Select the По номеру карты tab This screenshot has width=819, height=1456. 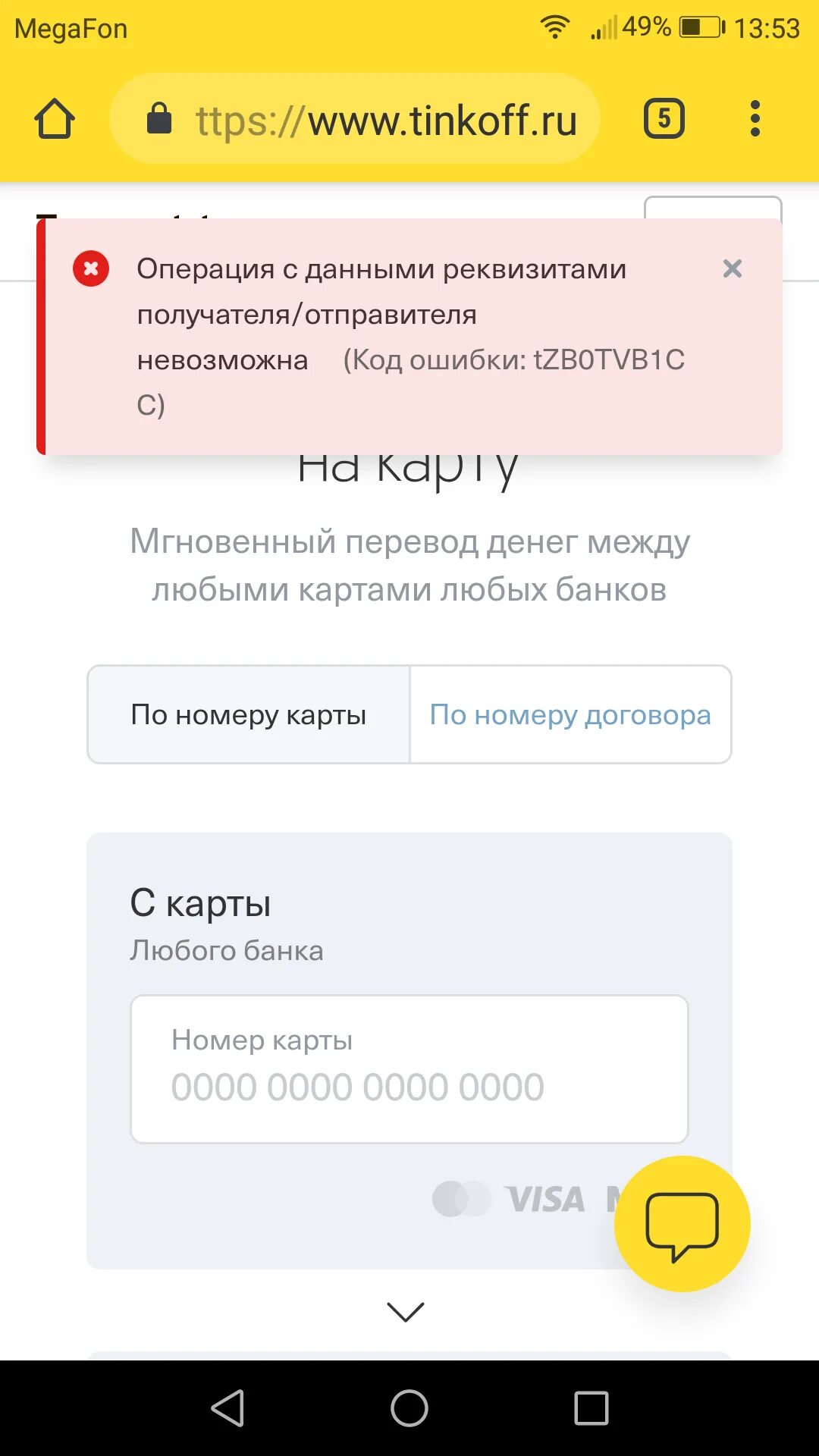[249, 714]
